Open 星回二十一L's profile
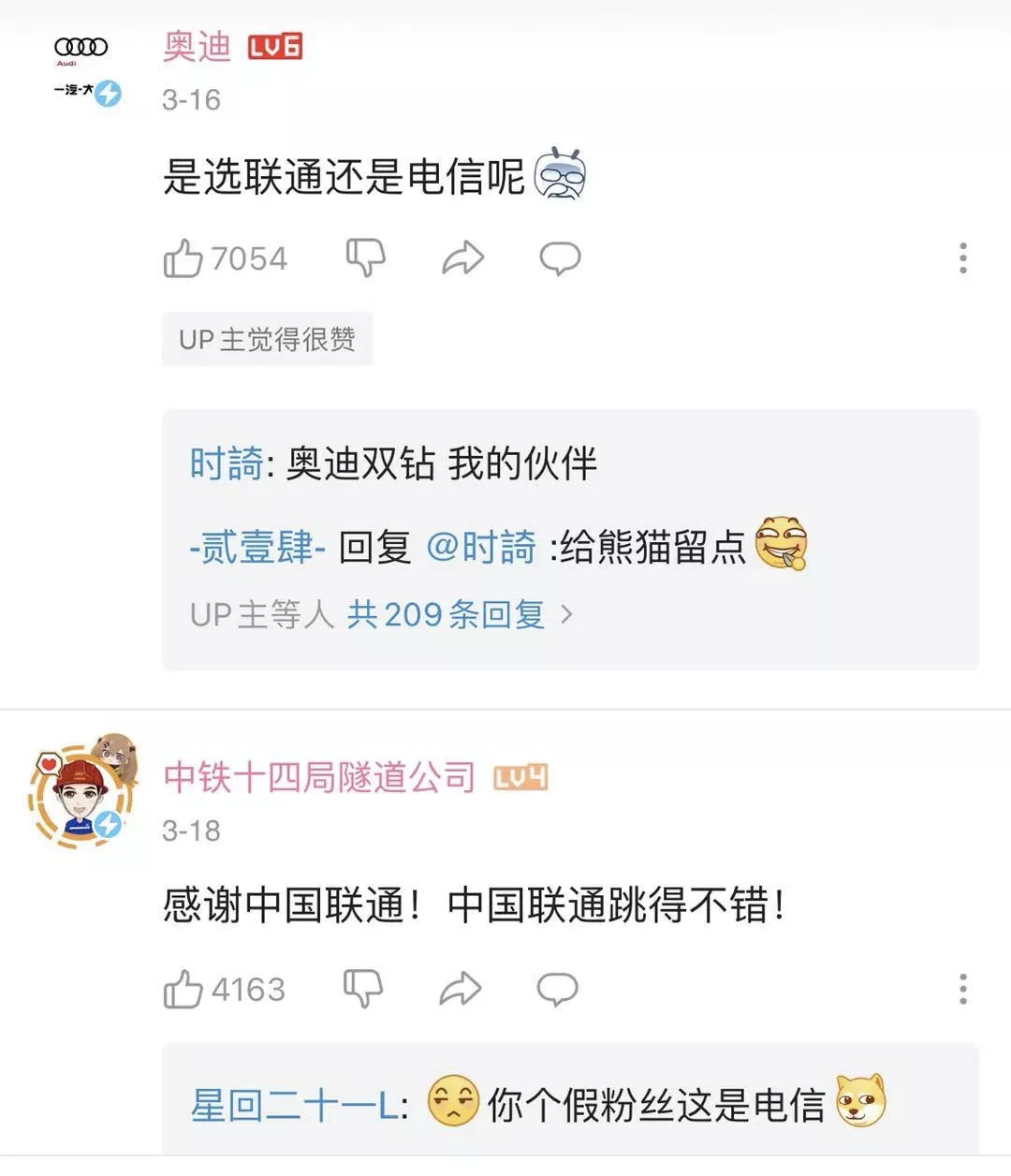This screenshot has width=1011, height=1176. click(294, 1106)
